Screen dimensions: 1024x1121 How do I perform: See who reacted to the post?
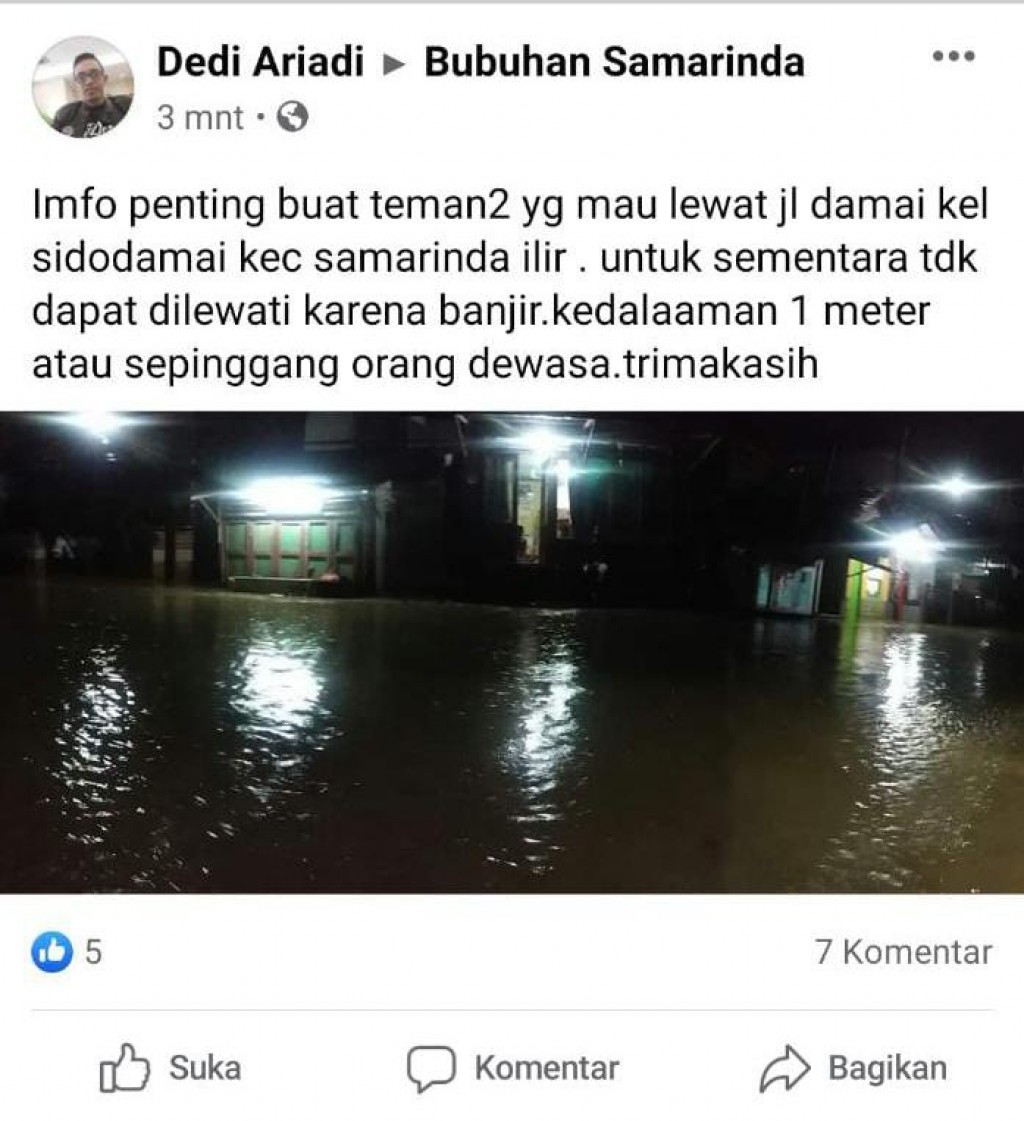click(66, 951)
